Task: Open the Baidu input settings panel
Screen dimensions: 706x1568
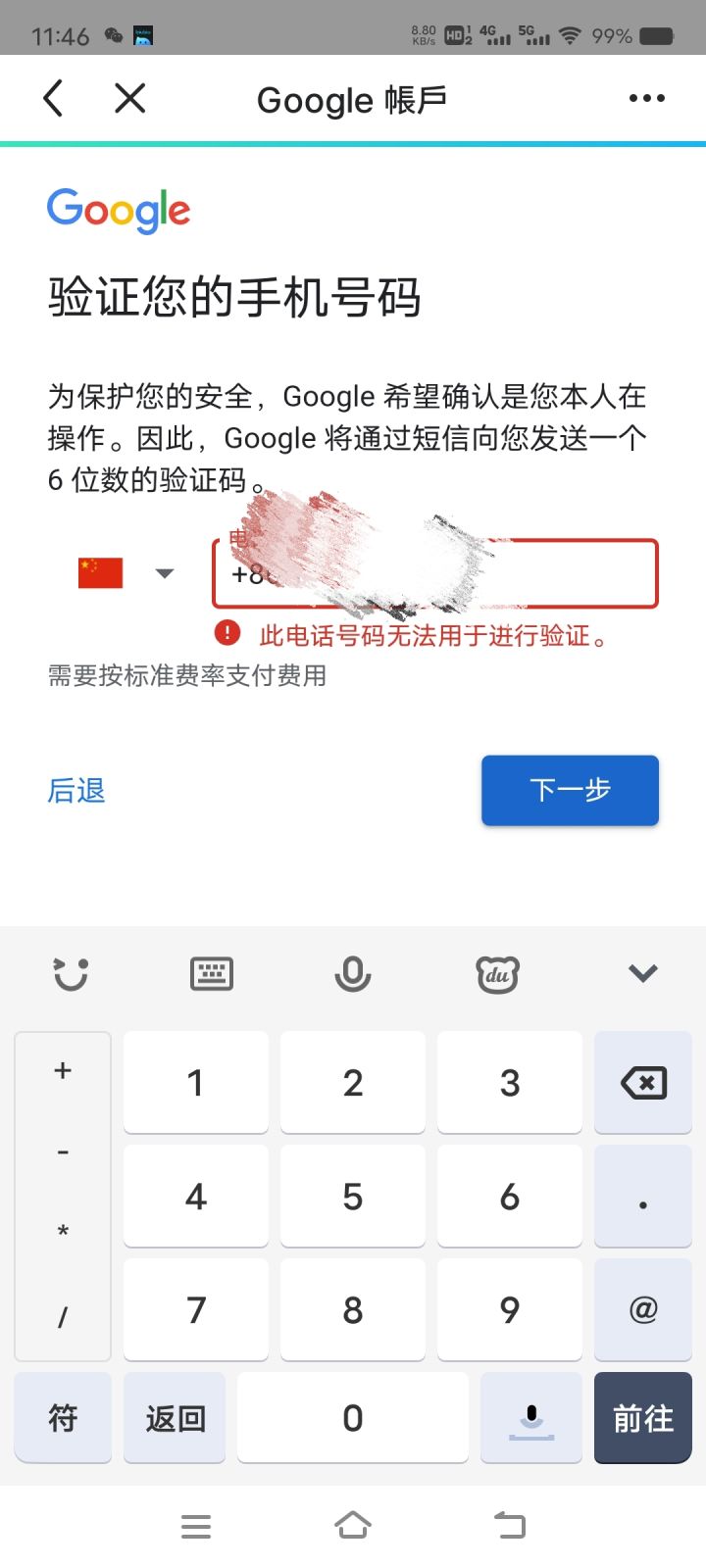Action: (x=496, y=972)
